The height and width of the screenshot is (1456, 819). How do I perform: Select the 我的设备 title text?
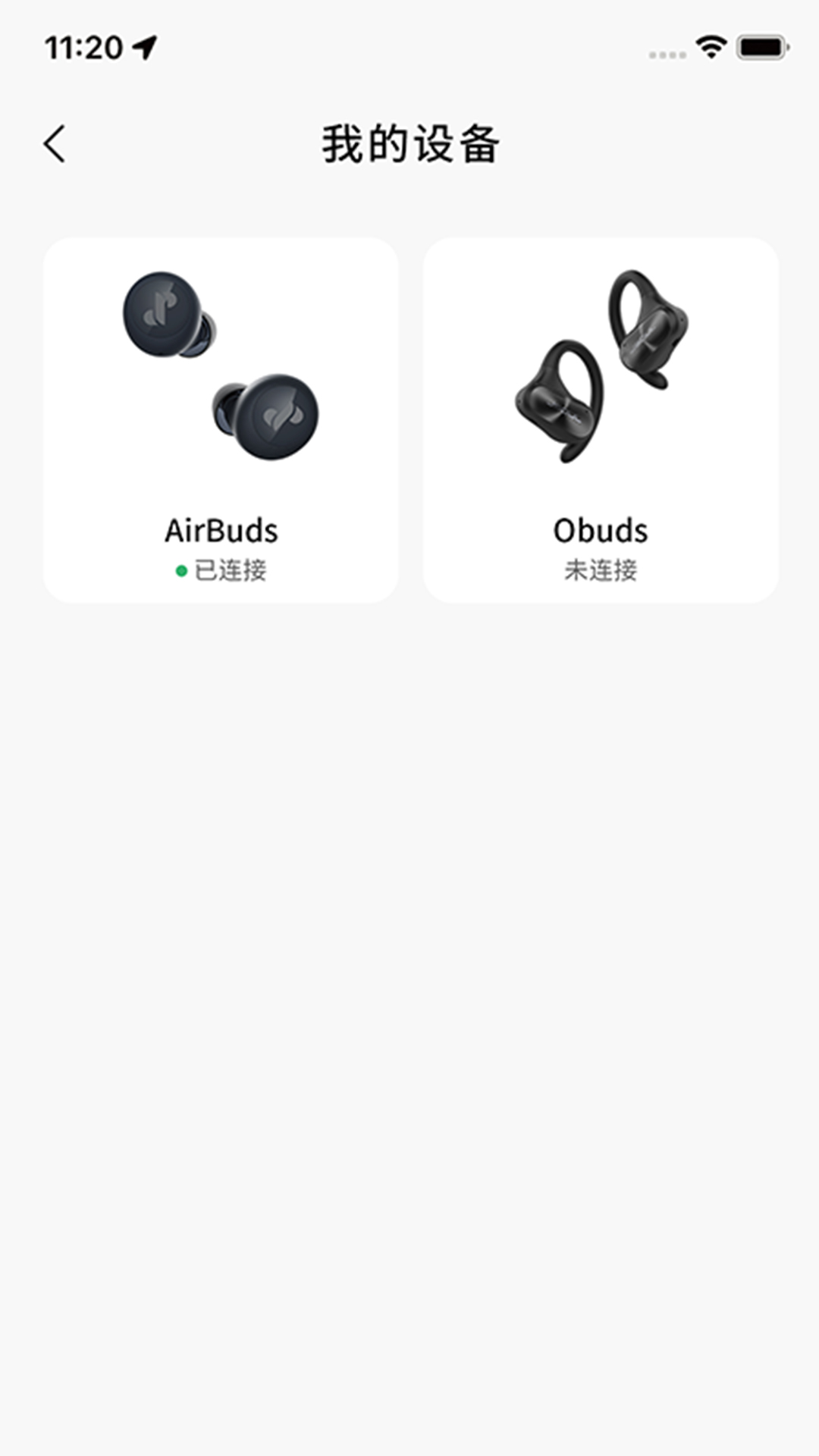(x=409, y=143)
